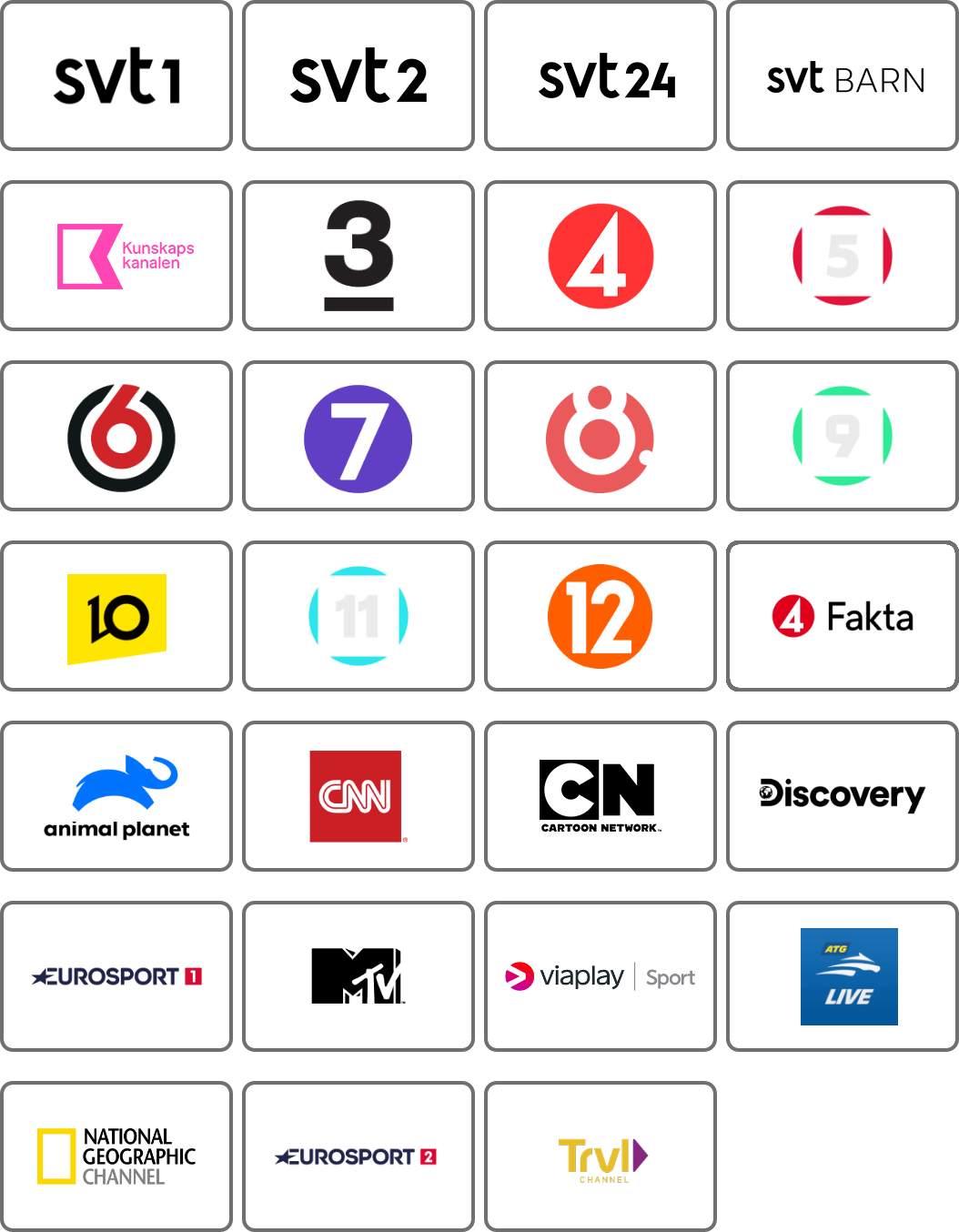This screenshot has height=1232, width=959.
Task: Open Eurosport 1 channel
Action: [116, 977]
